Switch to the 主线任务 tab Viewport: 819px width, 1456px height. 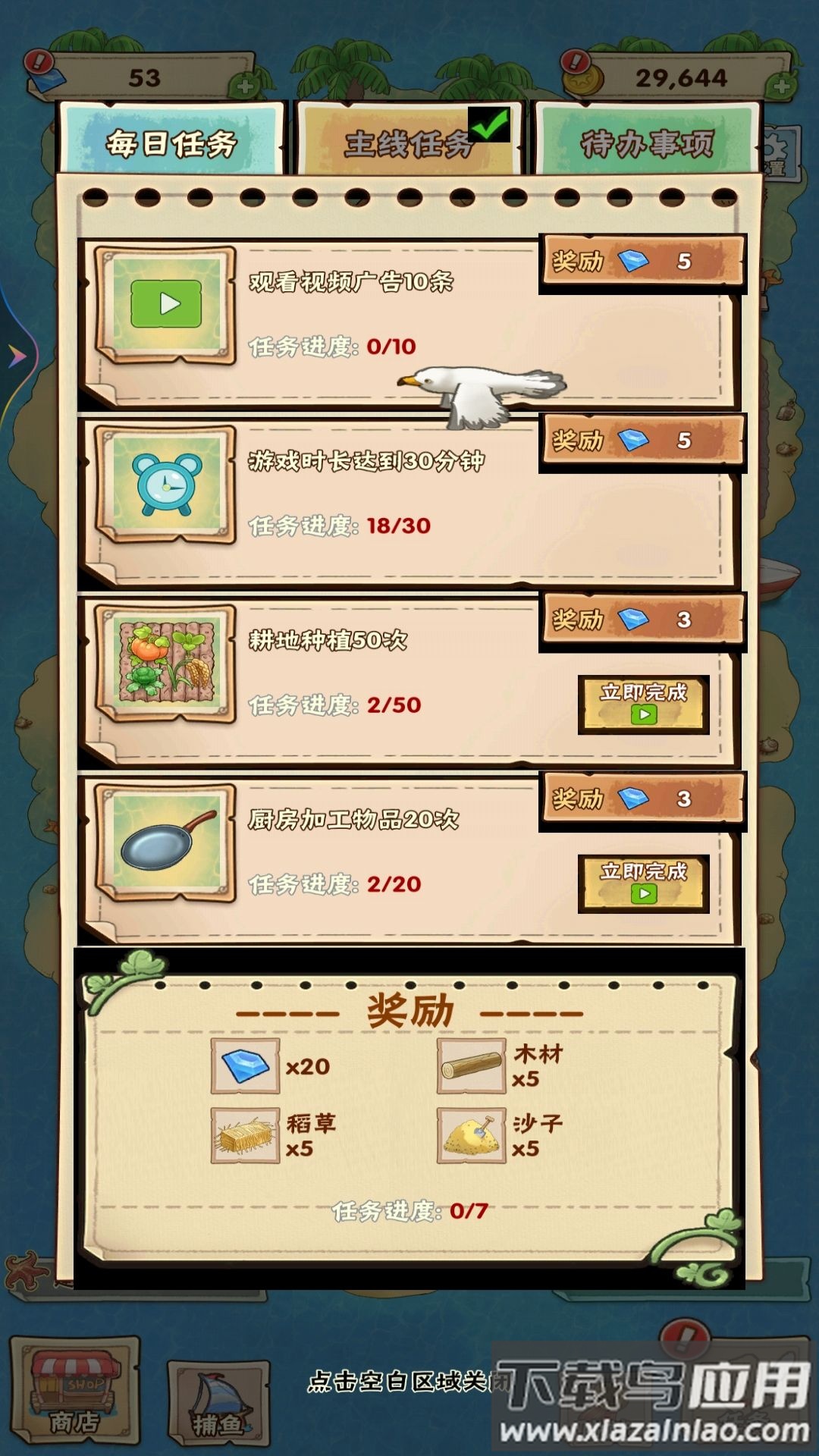coord(408,143)
